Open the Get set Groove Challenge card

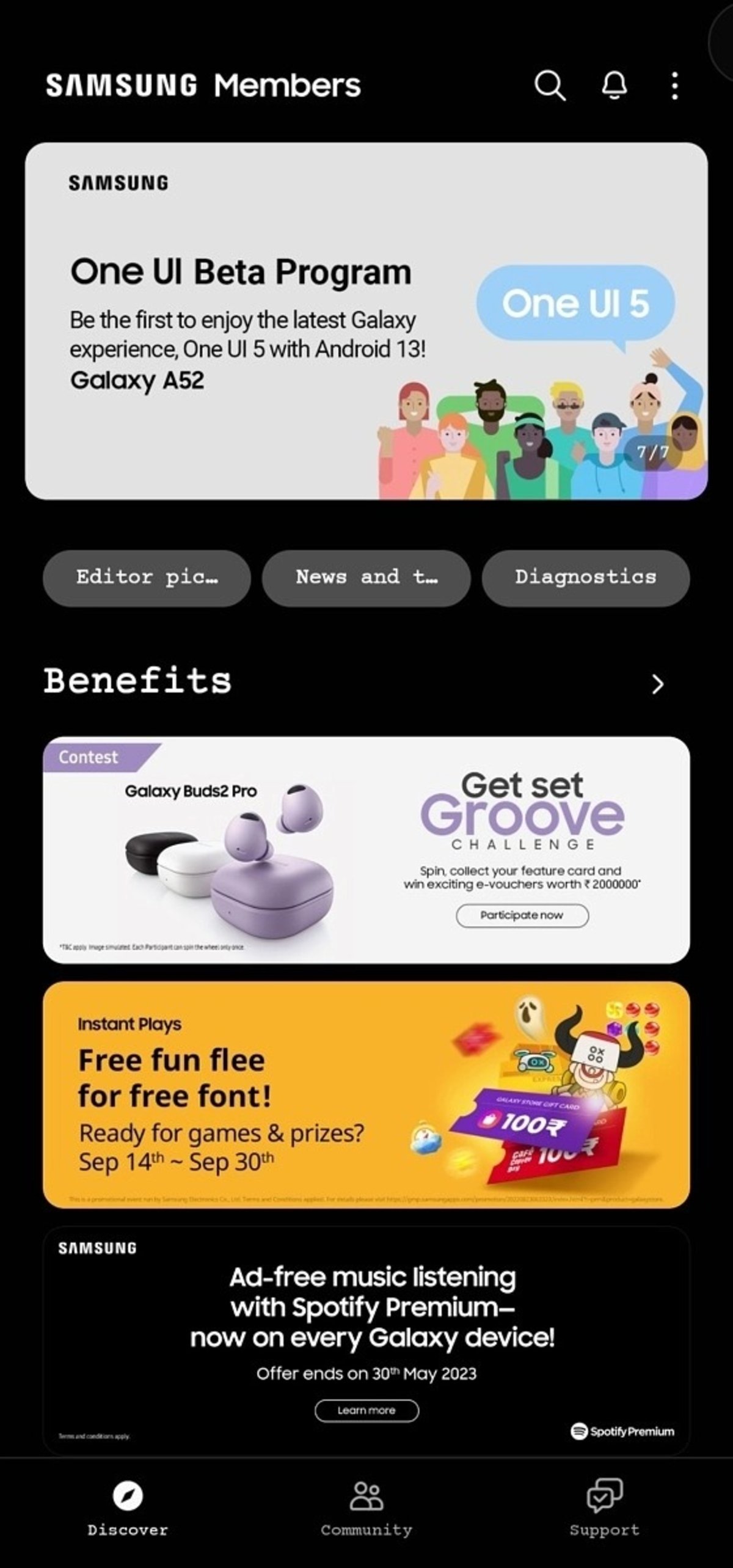point(366,849)
